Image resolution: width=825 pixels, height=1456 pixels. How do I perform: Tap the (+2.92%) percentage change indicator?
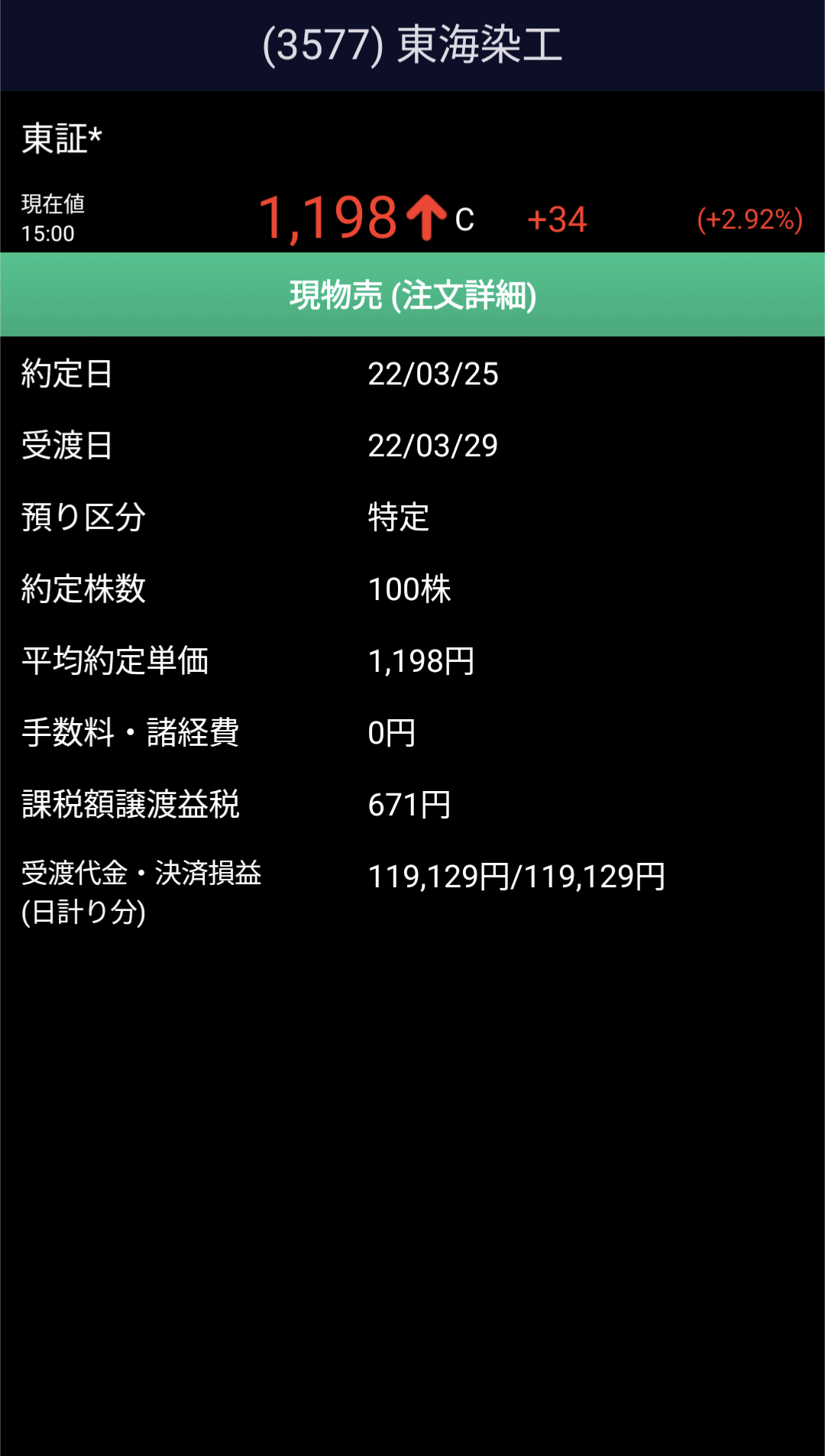coord(749,221)
